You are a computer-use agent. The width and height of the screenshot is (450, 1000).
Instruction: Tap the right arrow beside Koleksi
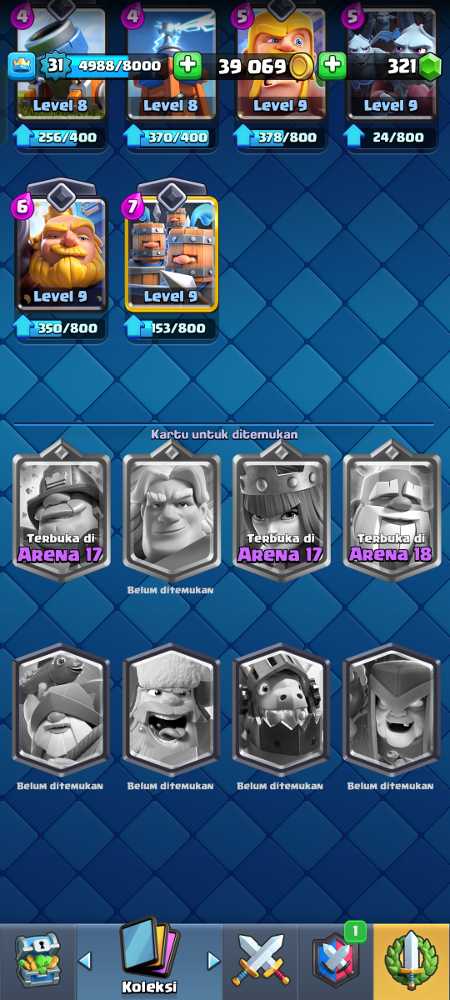click(214, 960)
